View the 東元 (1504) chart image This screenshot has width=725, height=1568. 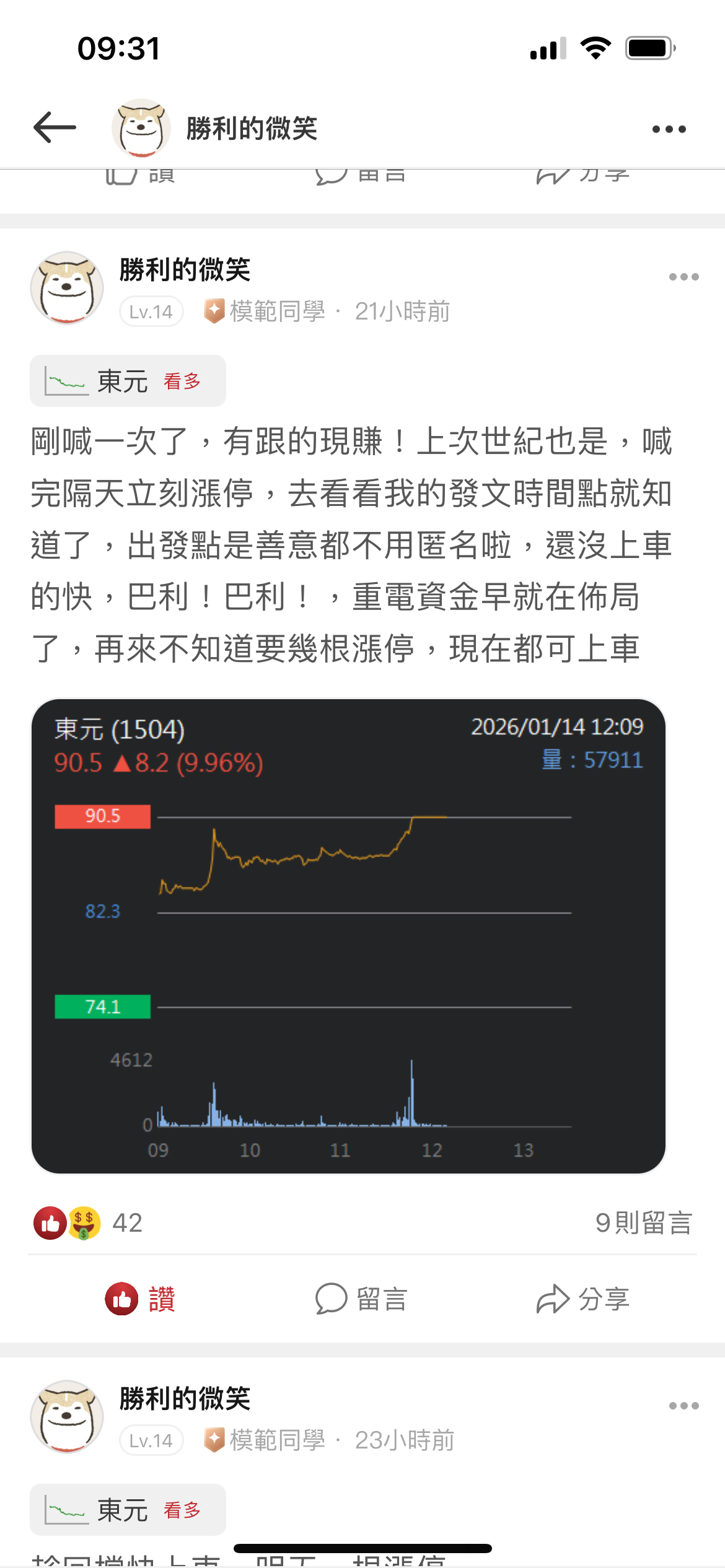pyautogui.click(x=348, y=935)
